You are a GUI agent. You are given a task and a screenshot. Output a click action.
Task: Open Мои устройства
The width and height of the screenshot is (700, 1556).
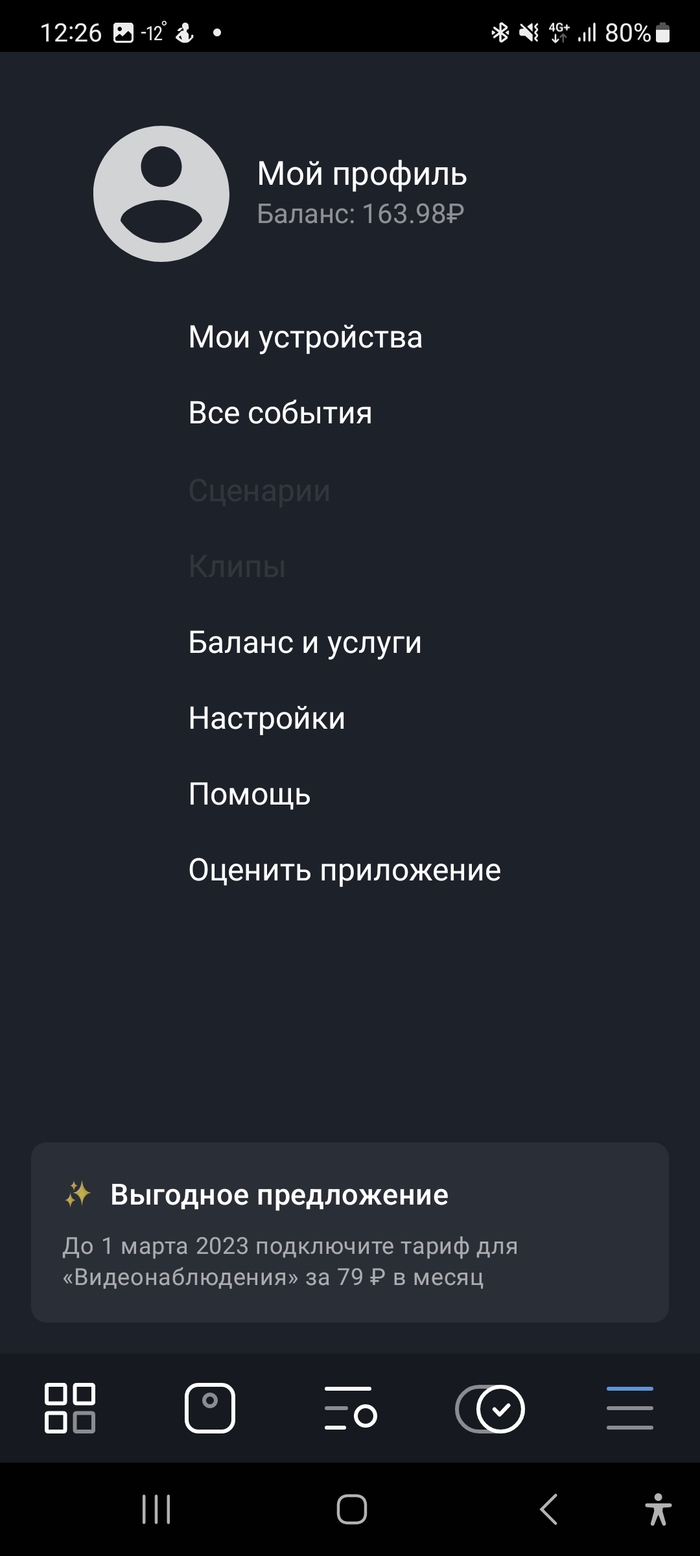[x=305, y=337]
